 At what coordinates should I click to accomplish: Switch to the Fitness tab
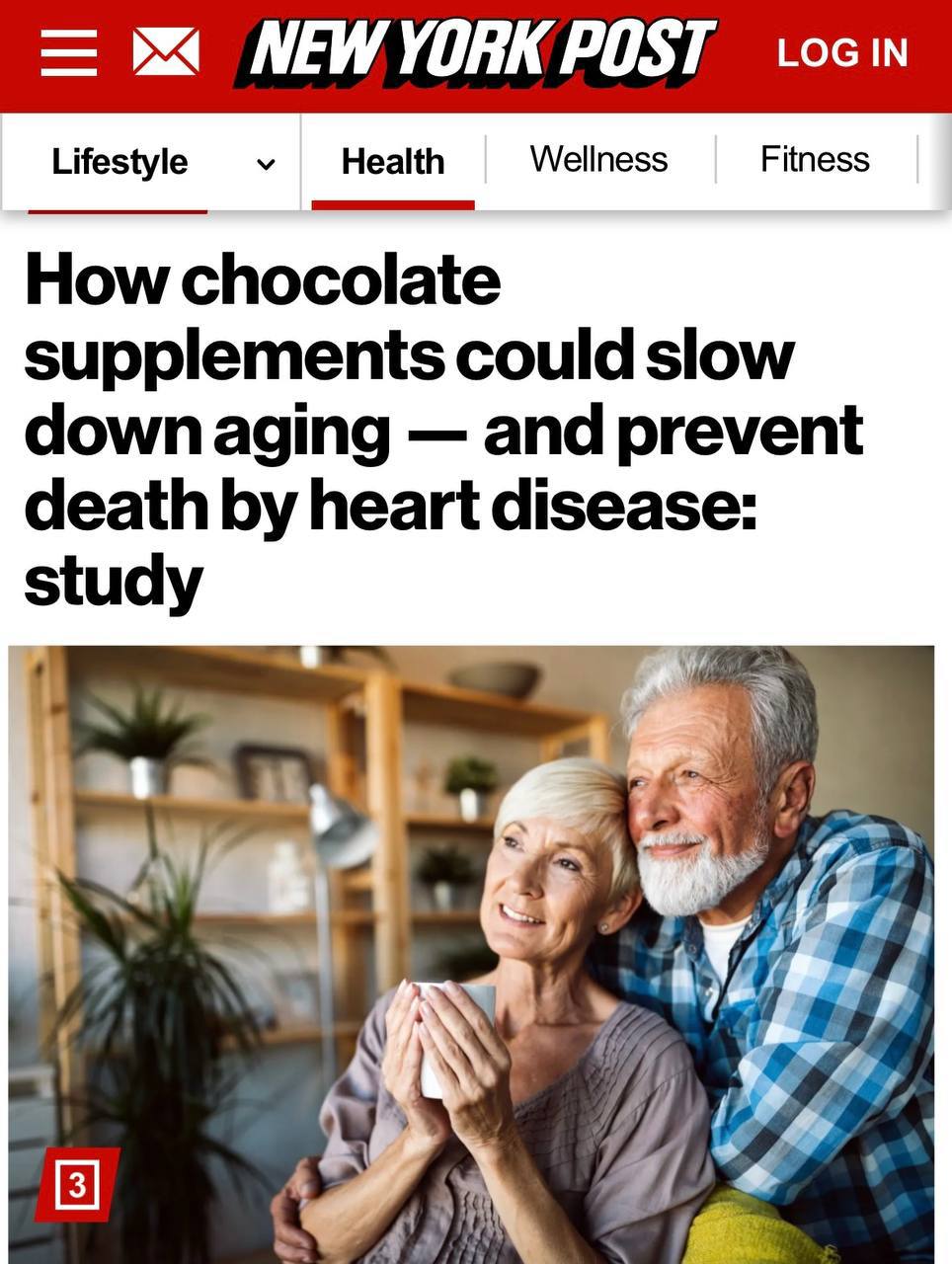point(815,159)
